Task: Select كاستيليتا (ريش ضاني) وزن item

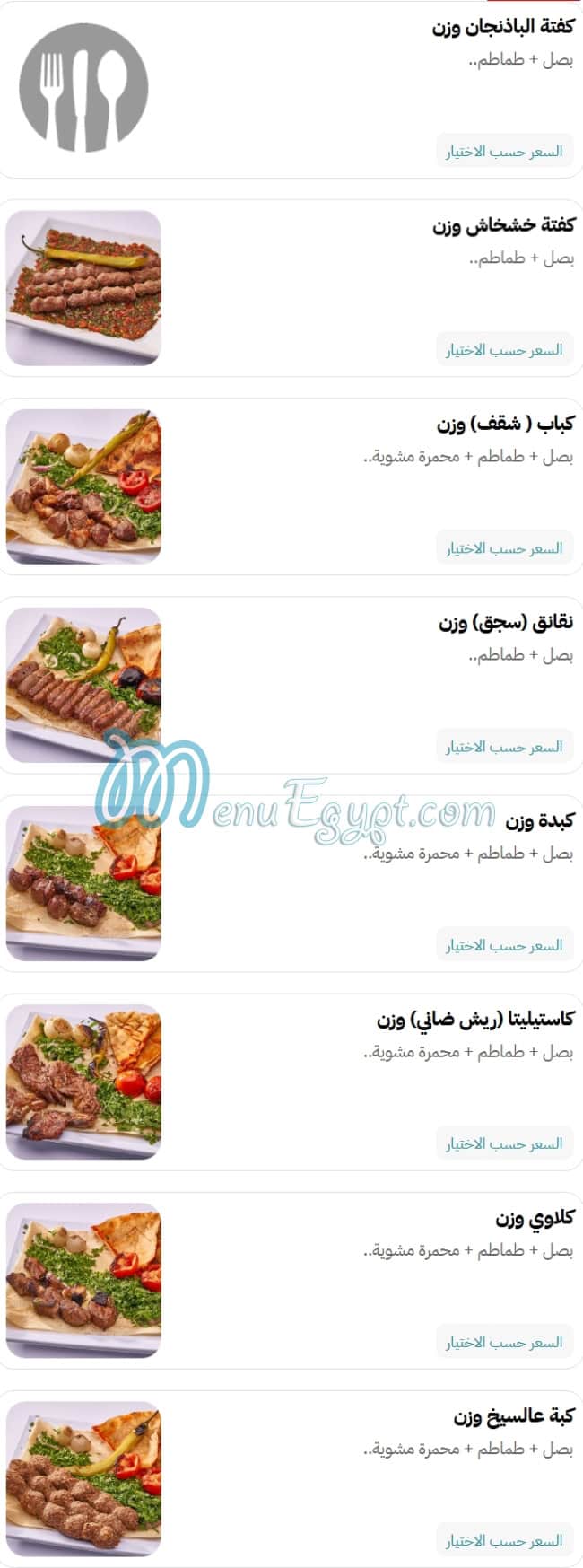Action: click(x=474, y=1021)
